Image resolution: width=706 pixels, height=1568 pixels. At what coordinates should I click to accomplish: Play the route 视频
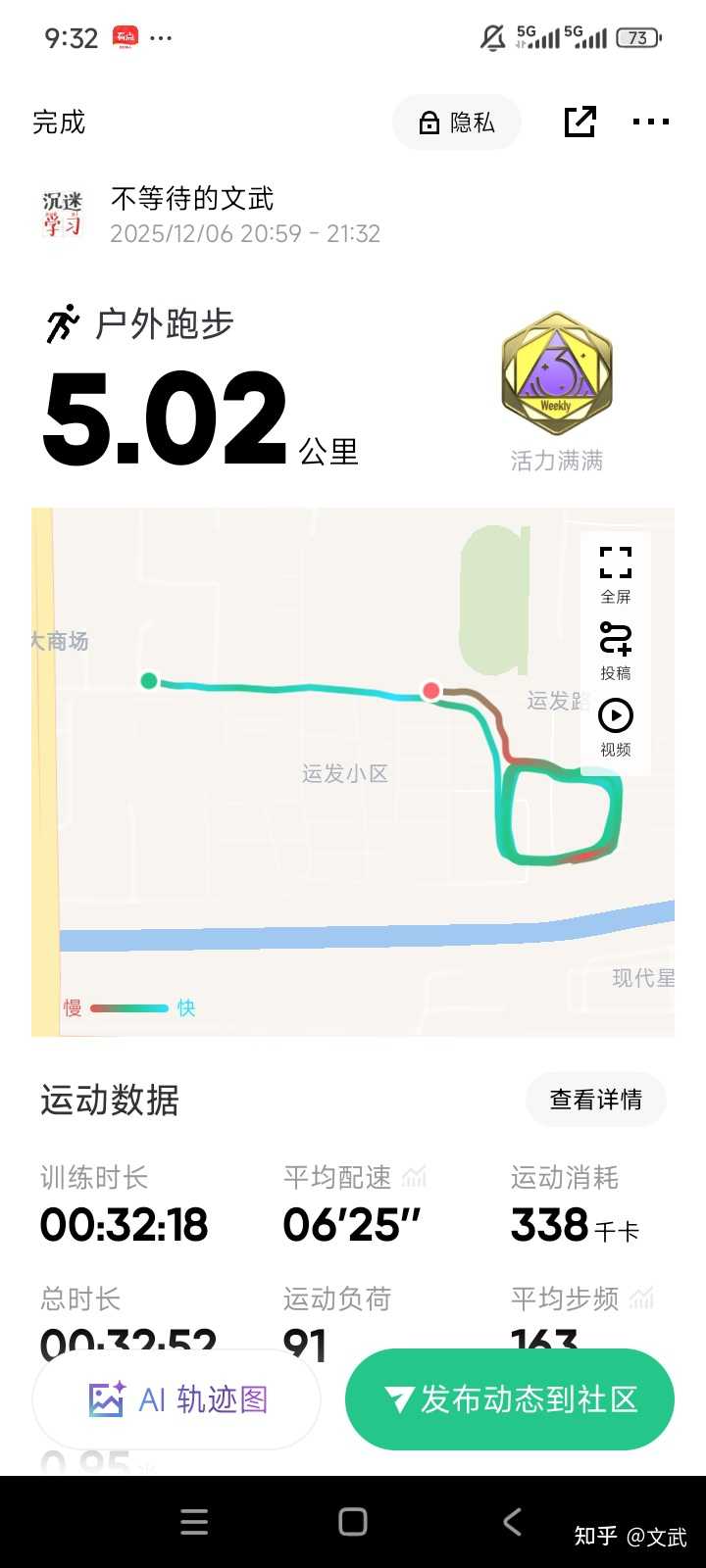[616, 727]
